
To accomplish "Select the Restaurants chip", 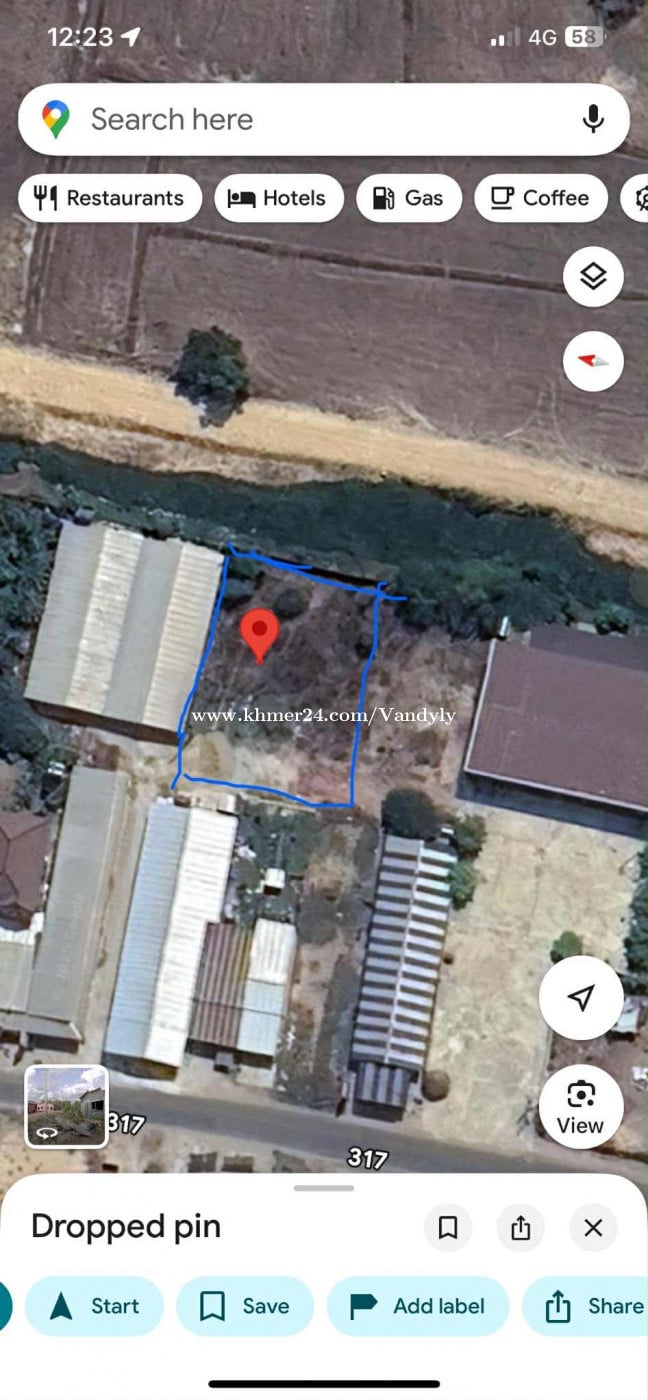I will click(x=110, y=198).
